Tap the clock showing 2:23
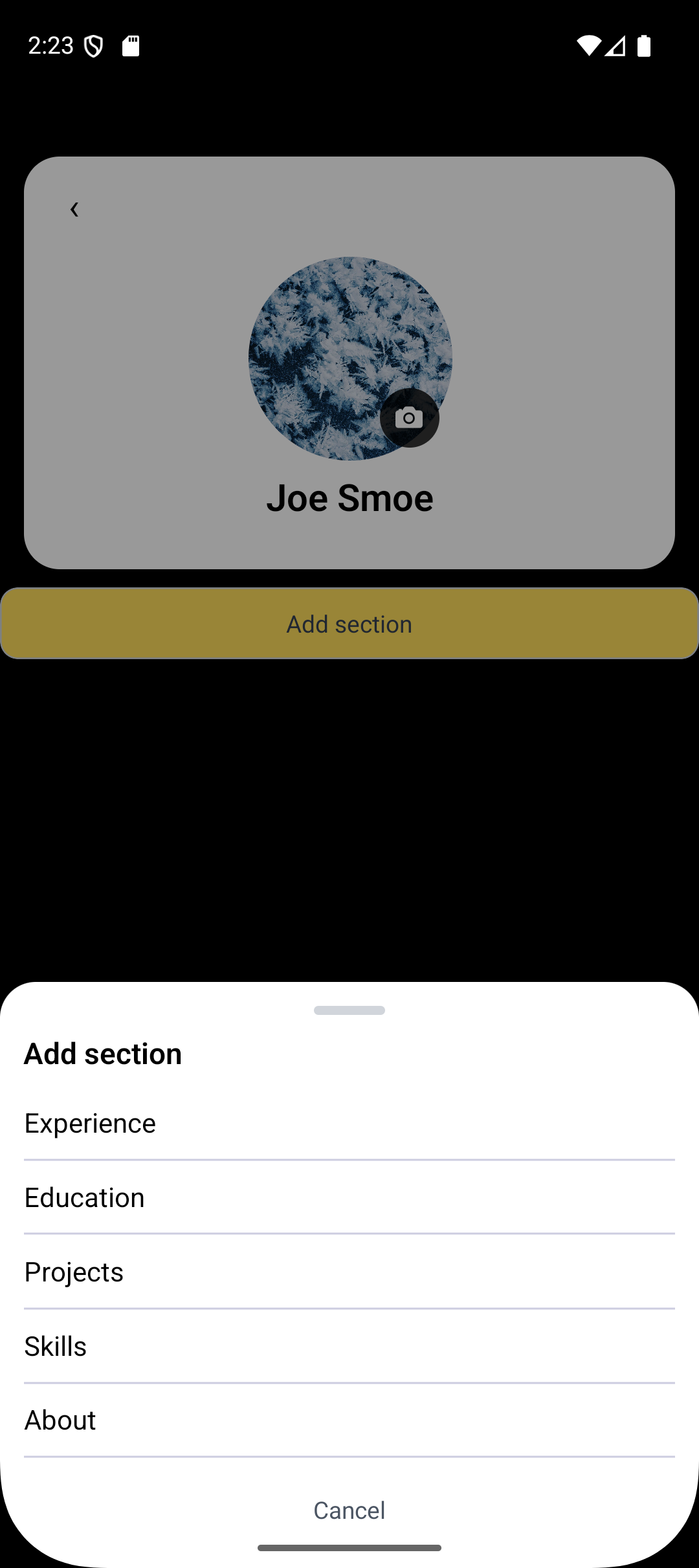699x1568 pixels. (x=50, y=46)
